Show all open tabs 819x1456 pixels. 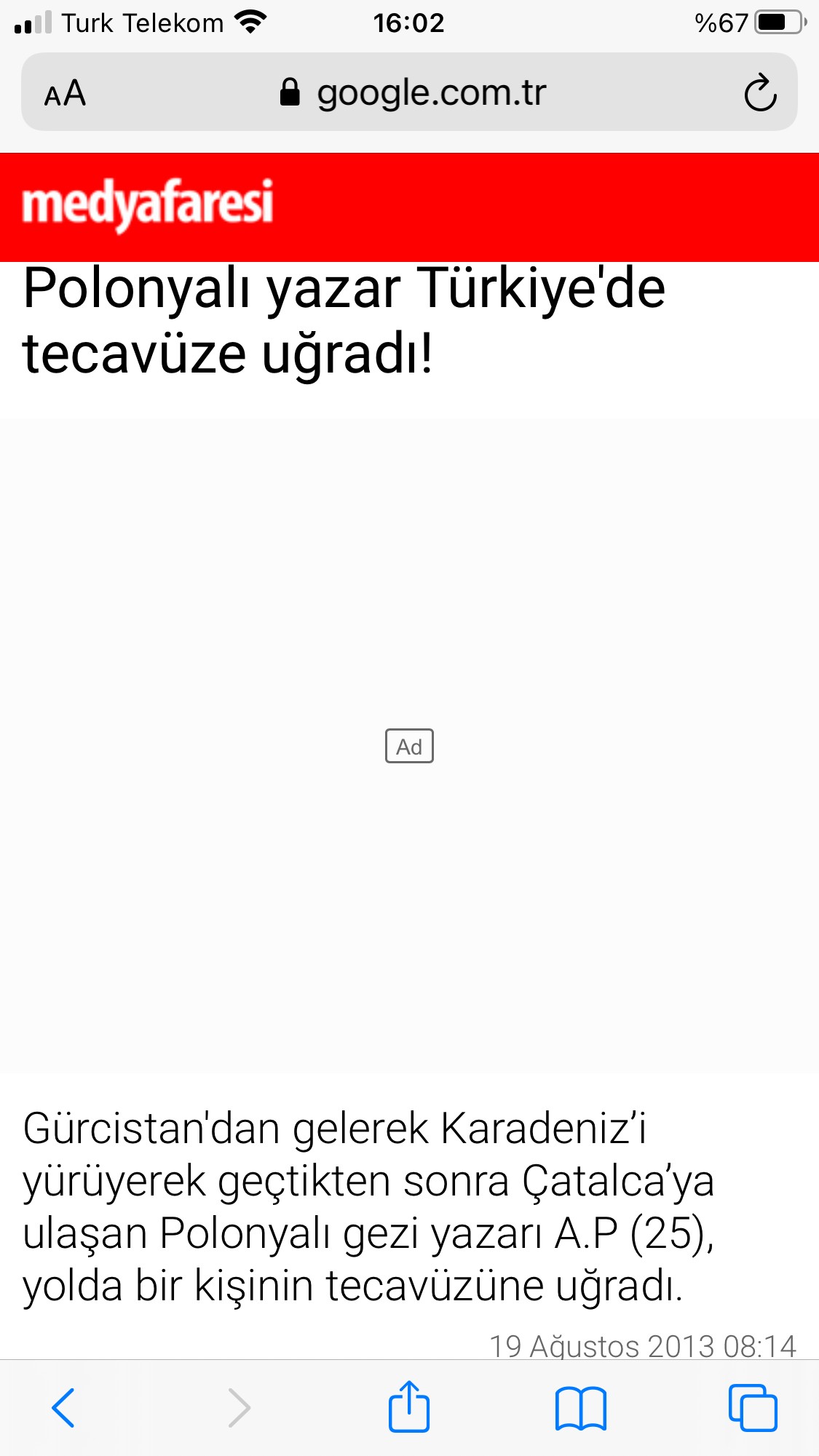point(753,1408)
